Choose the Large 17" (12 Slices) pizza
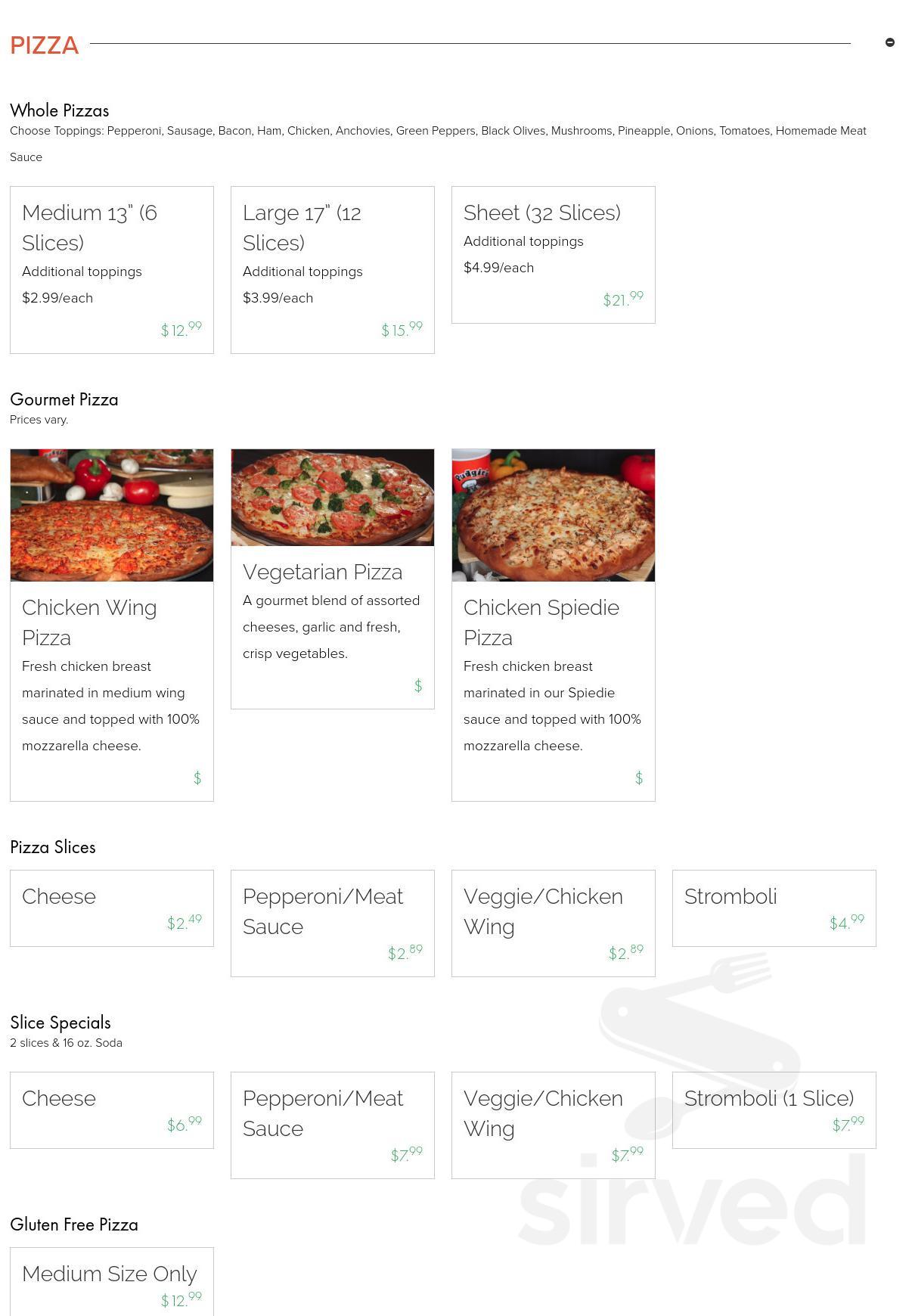The width and height of the screenshot is (912, 1316). [333, 269]
